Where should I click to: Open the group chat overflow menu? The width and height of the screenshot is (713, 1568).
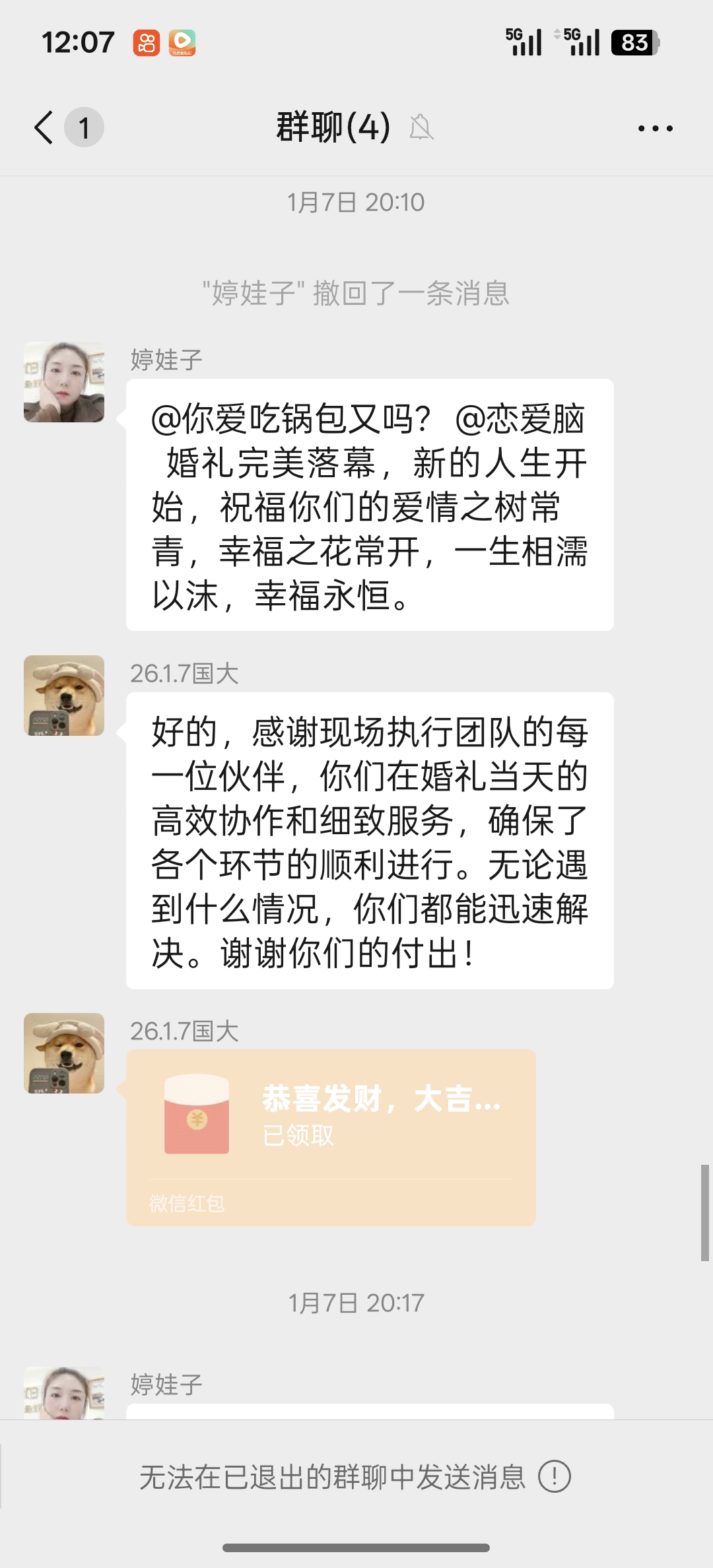pos(655,129)
